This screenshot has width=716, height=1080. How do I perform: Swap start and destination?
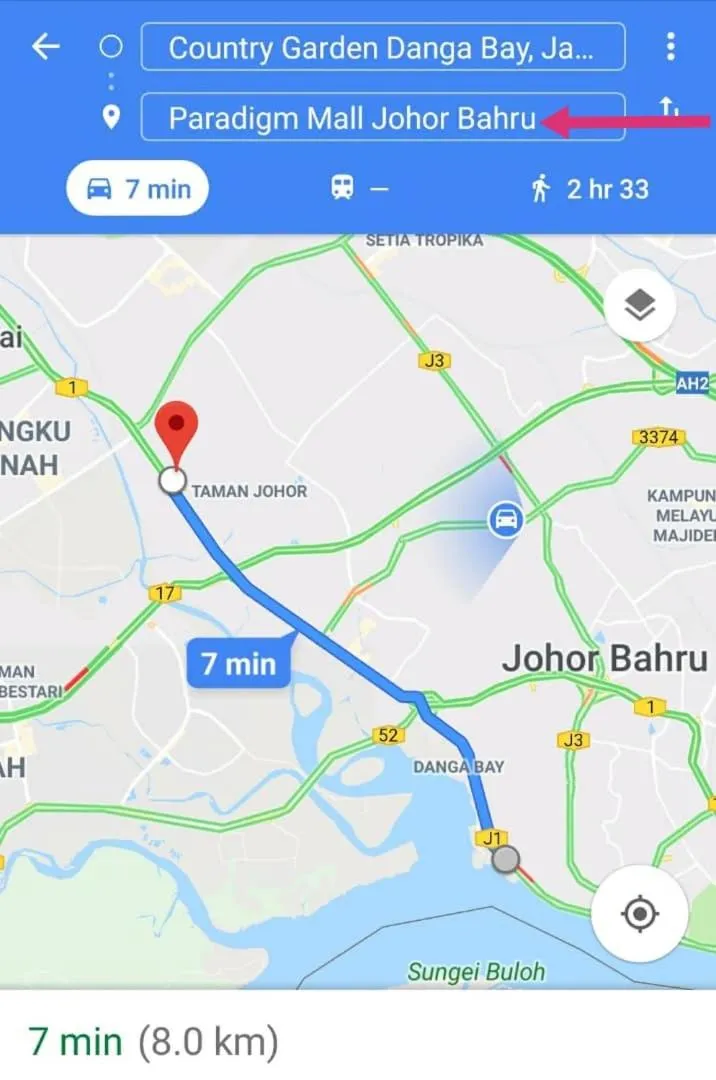670,108
